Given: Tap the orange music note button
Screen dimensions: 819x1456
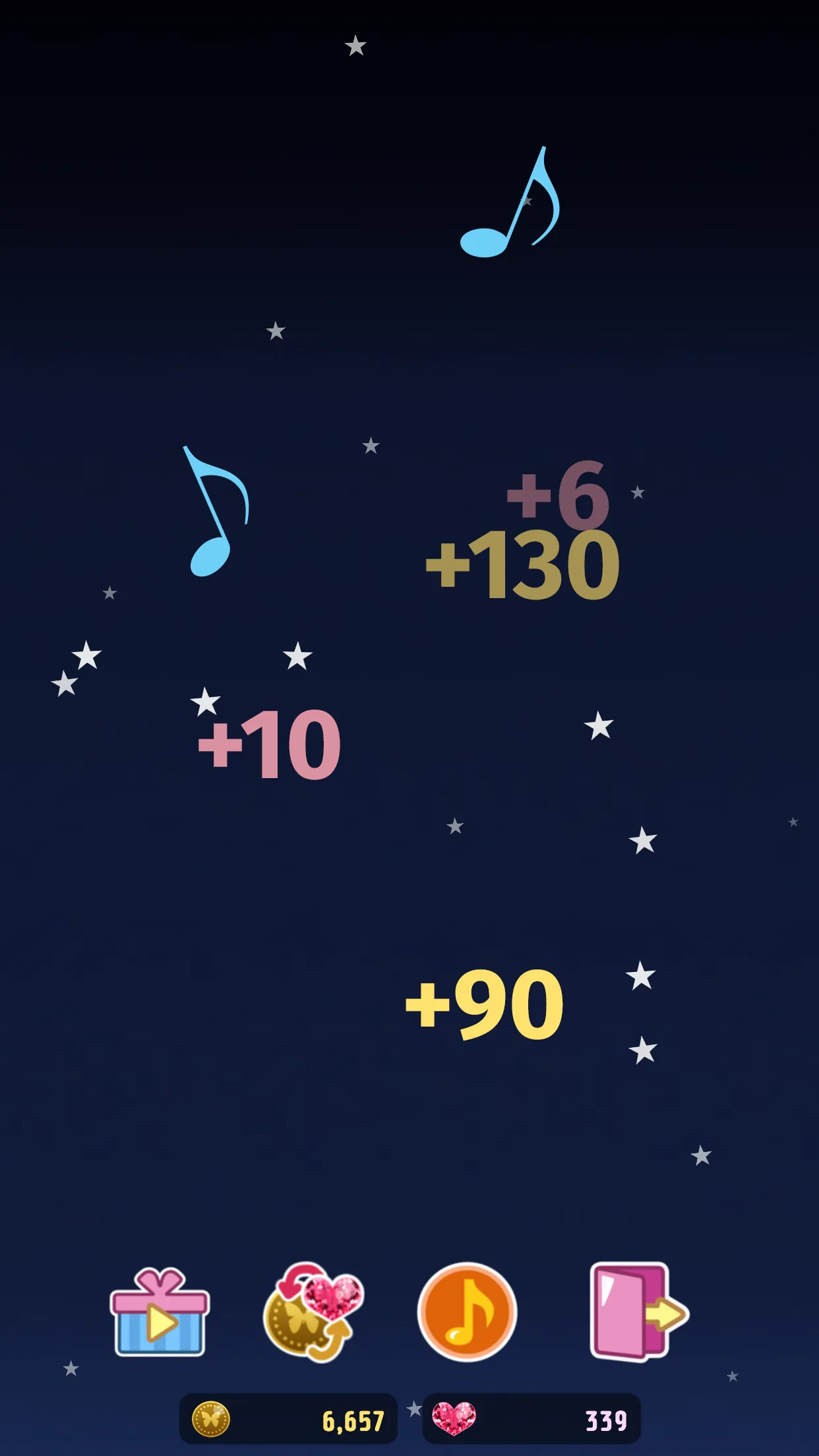Looking at the screenshot, I should [467, 1312].
